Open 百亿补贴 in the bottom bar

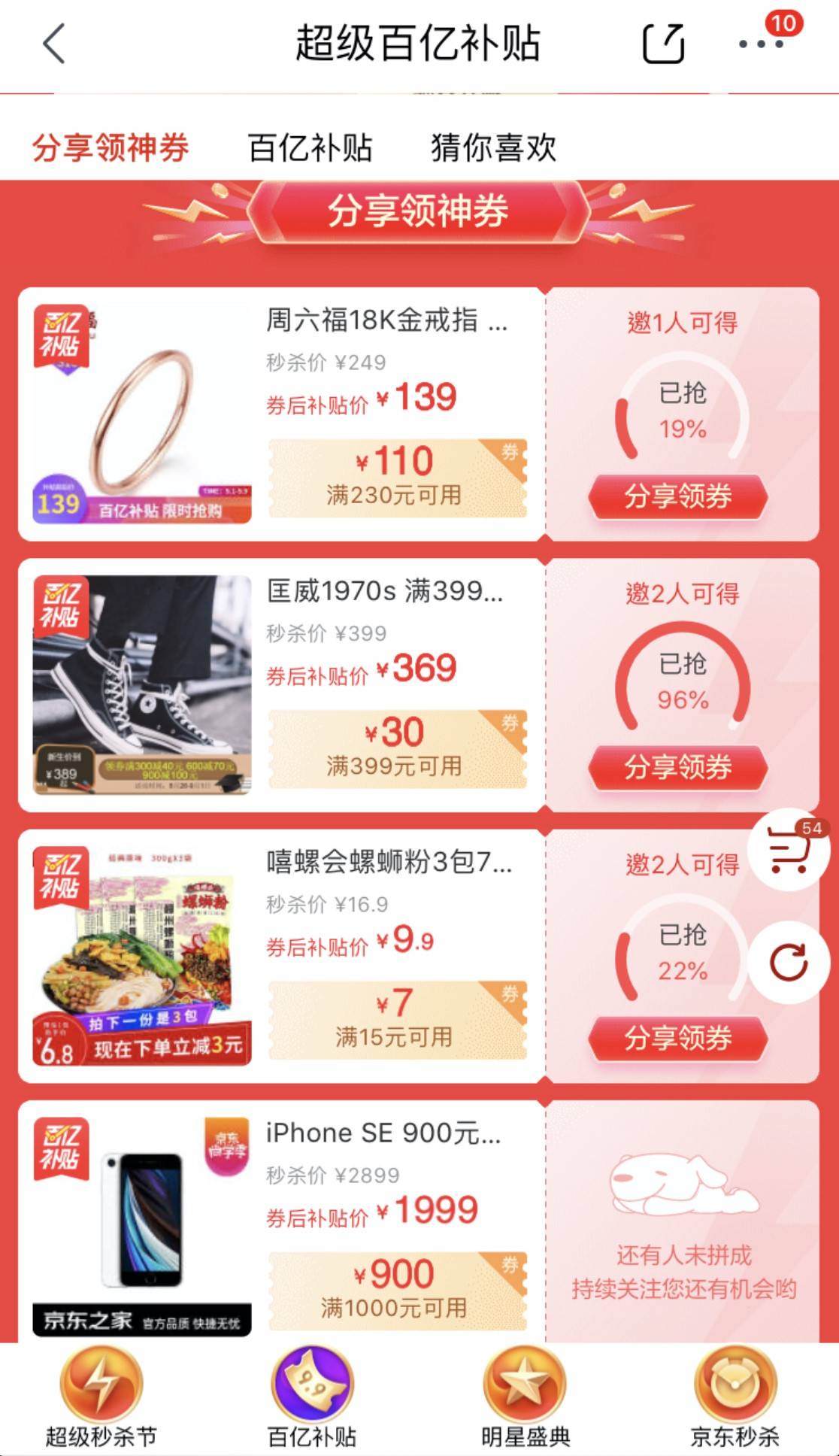[x=312, y=1397]
